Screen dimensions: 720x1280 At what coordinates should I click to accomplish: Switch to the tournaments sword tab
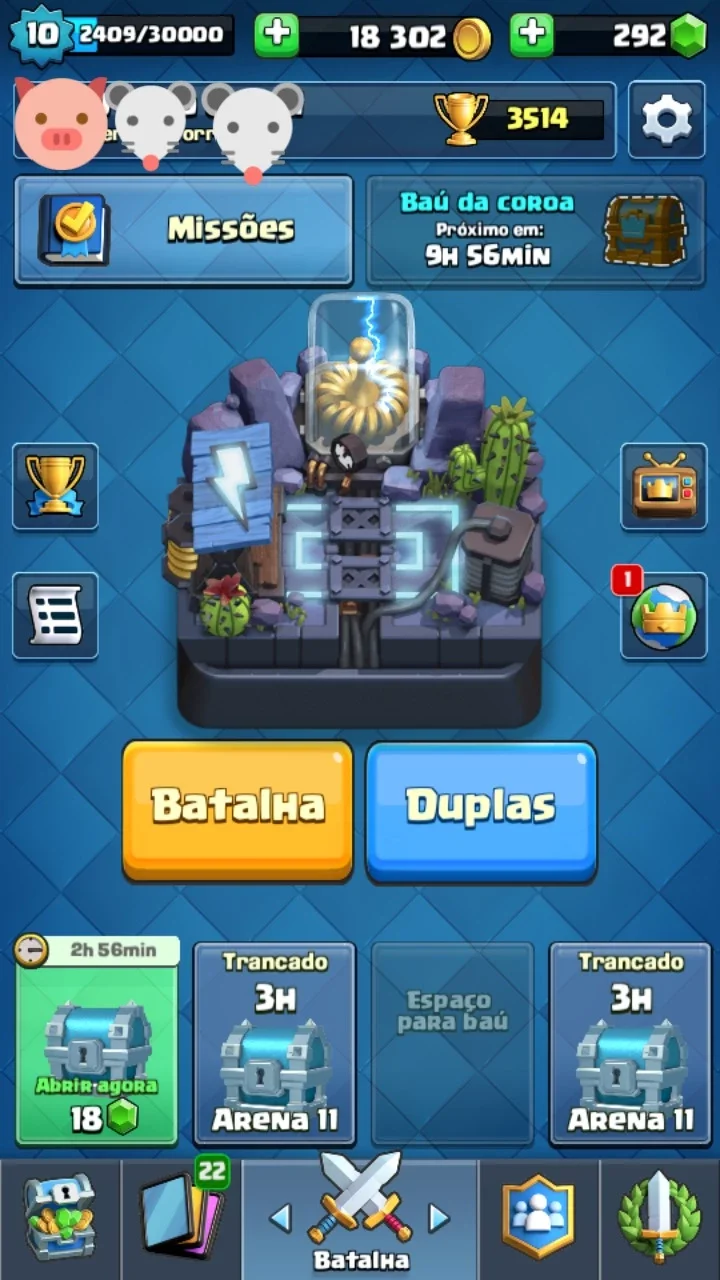pyautogui.click(x=660, y=1219)
